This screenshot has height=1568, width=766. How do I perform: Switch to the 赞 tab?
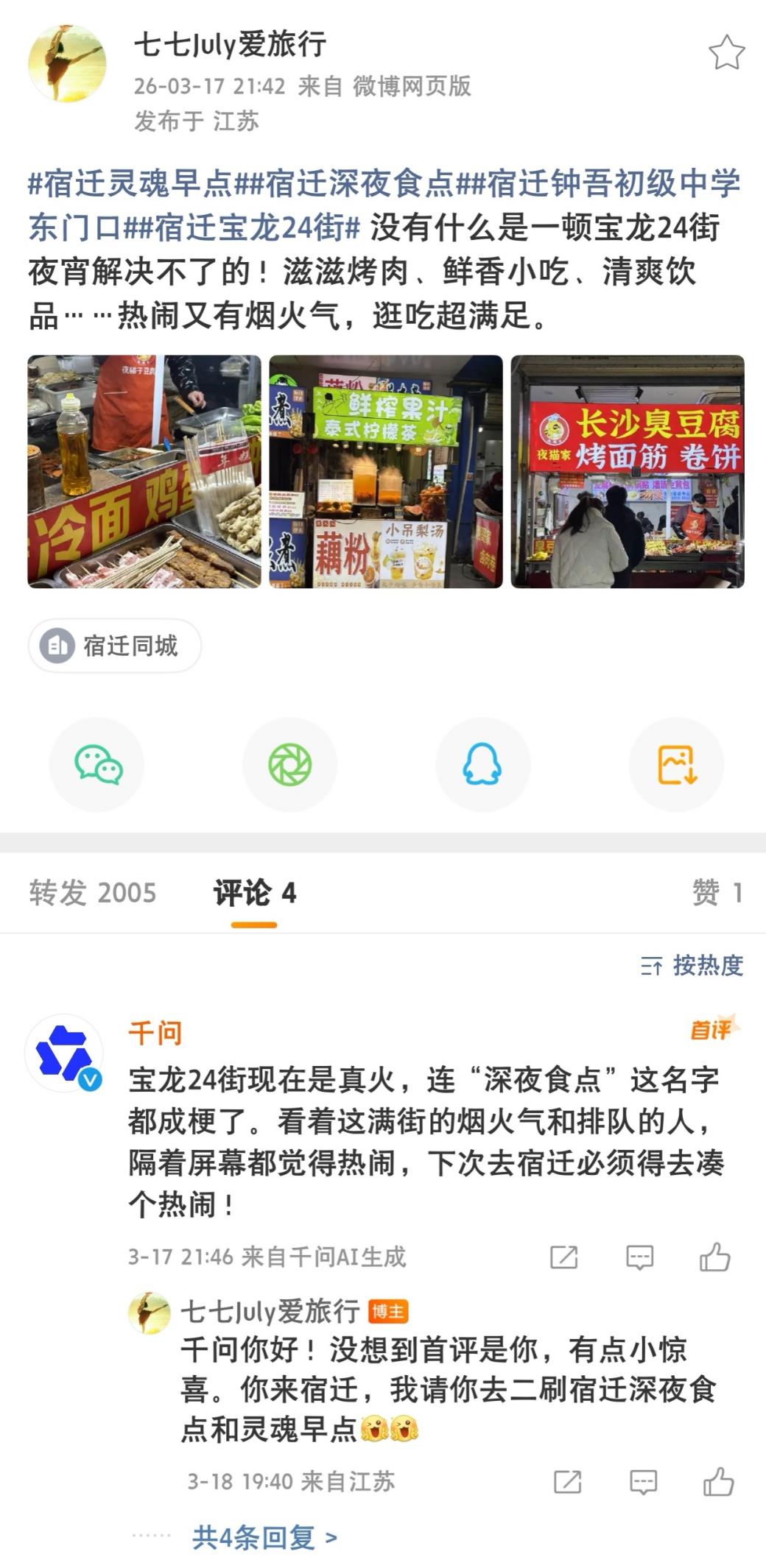[x=717, y=893]
